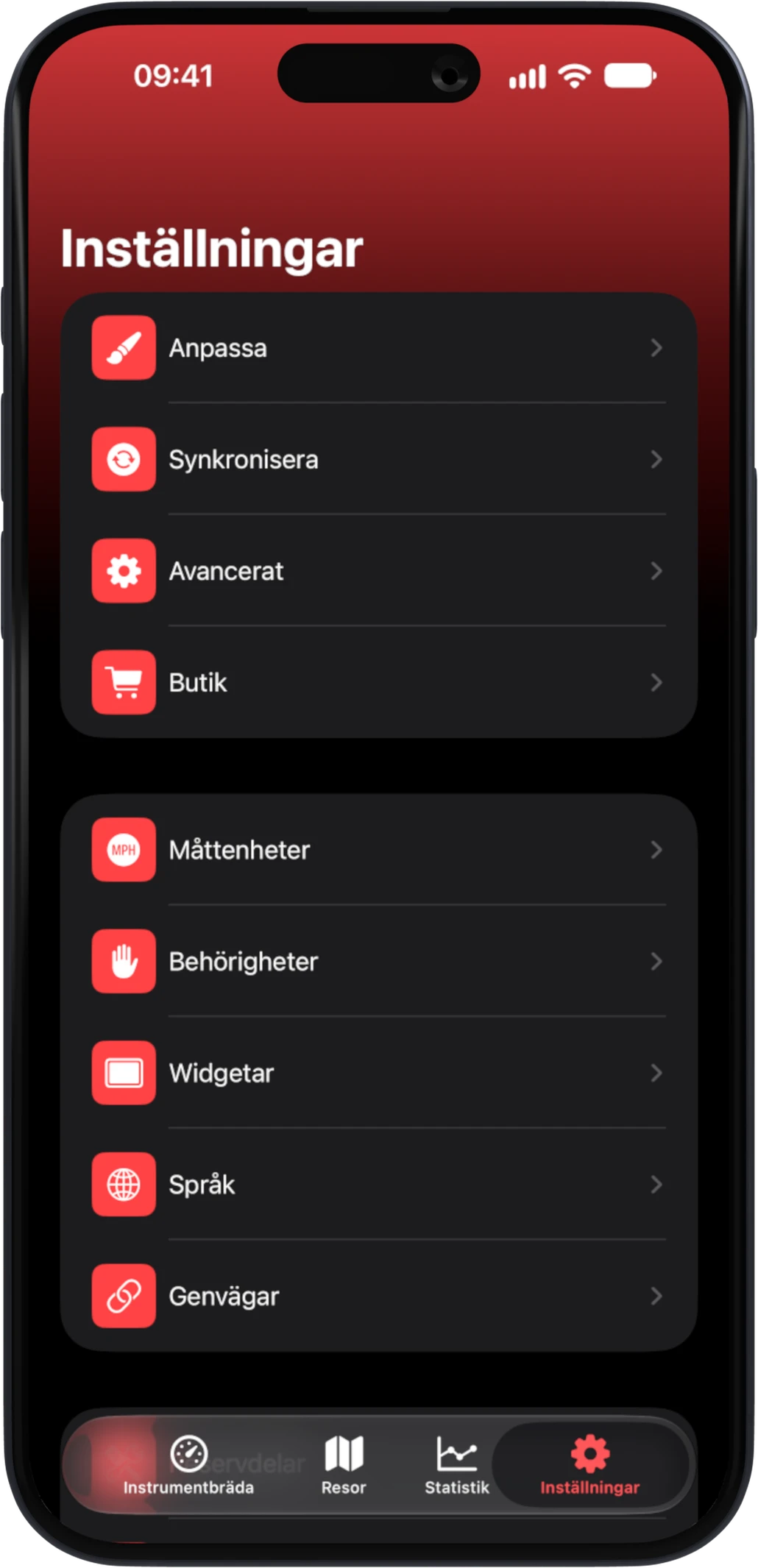
Task: Open the Widgetar row
Action: (x=378, y=1074)
